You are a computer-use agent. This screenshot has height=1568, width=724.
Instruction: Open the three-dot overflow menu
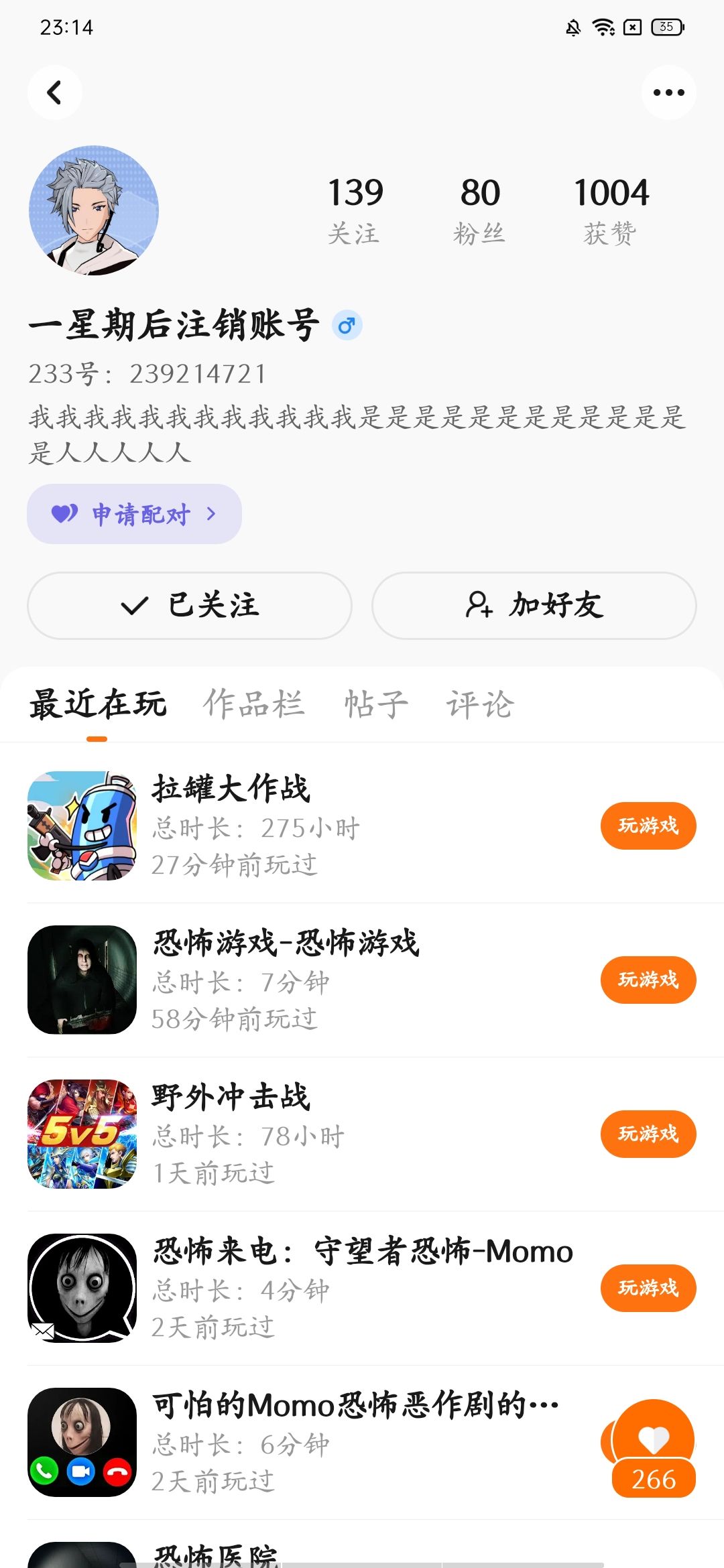click(x=668, y=92)
